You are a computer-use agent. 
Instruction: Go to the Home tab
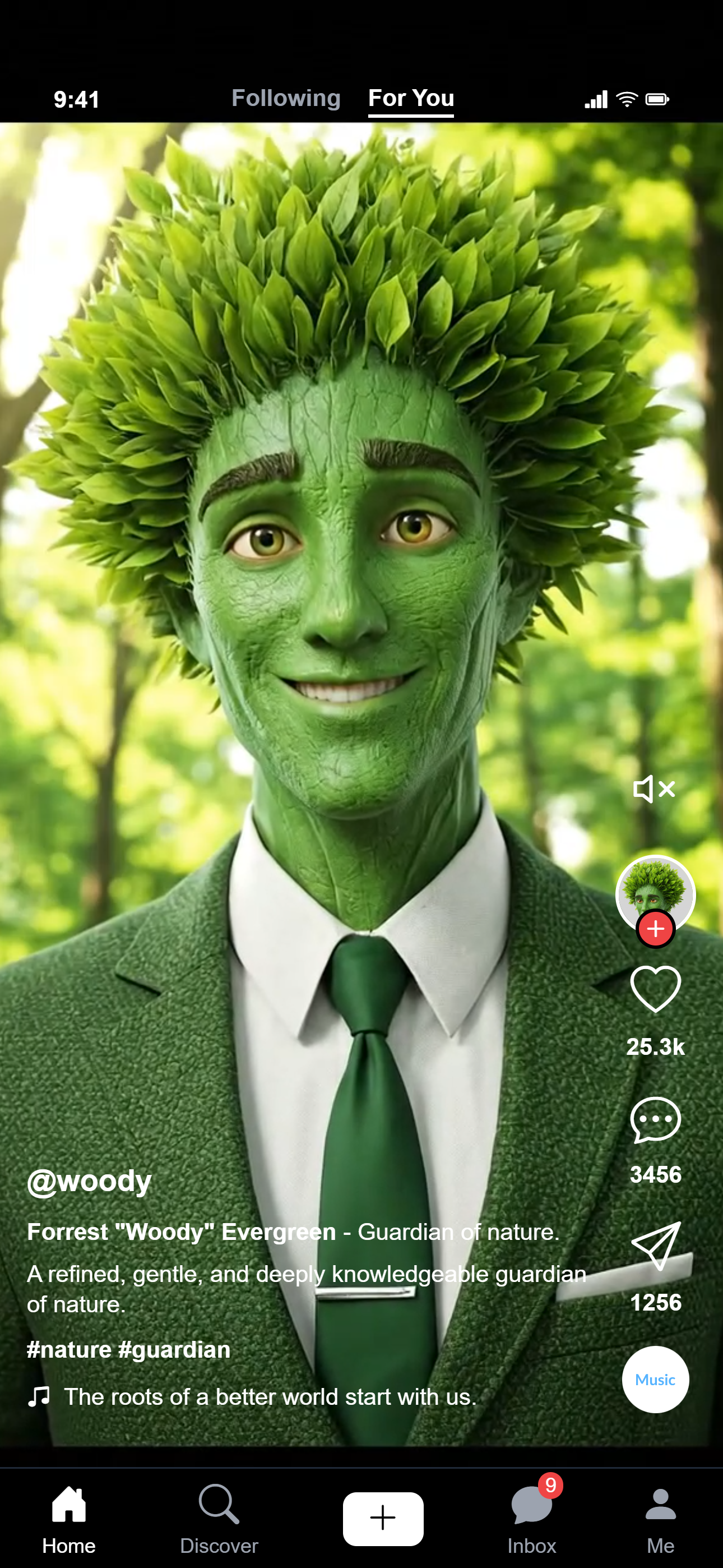tap(69, 1519)
